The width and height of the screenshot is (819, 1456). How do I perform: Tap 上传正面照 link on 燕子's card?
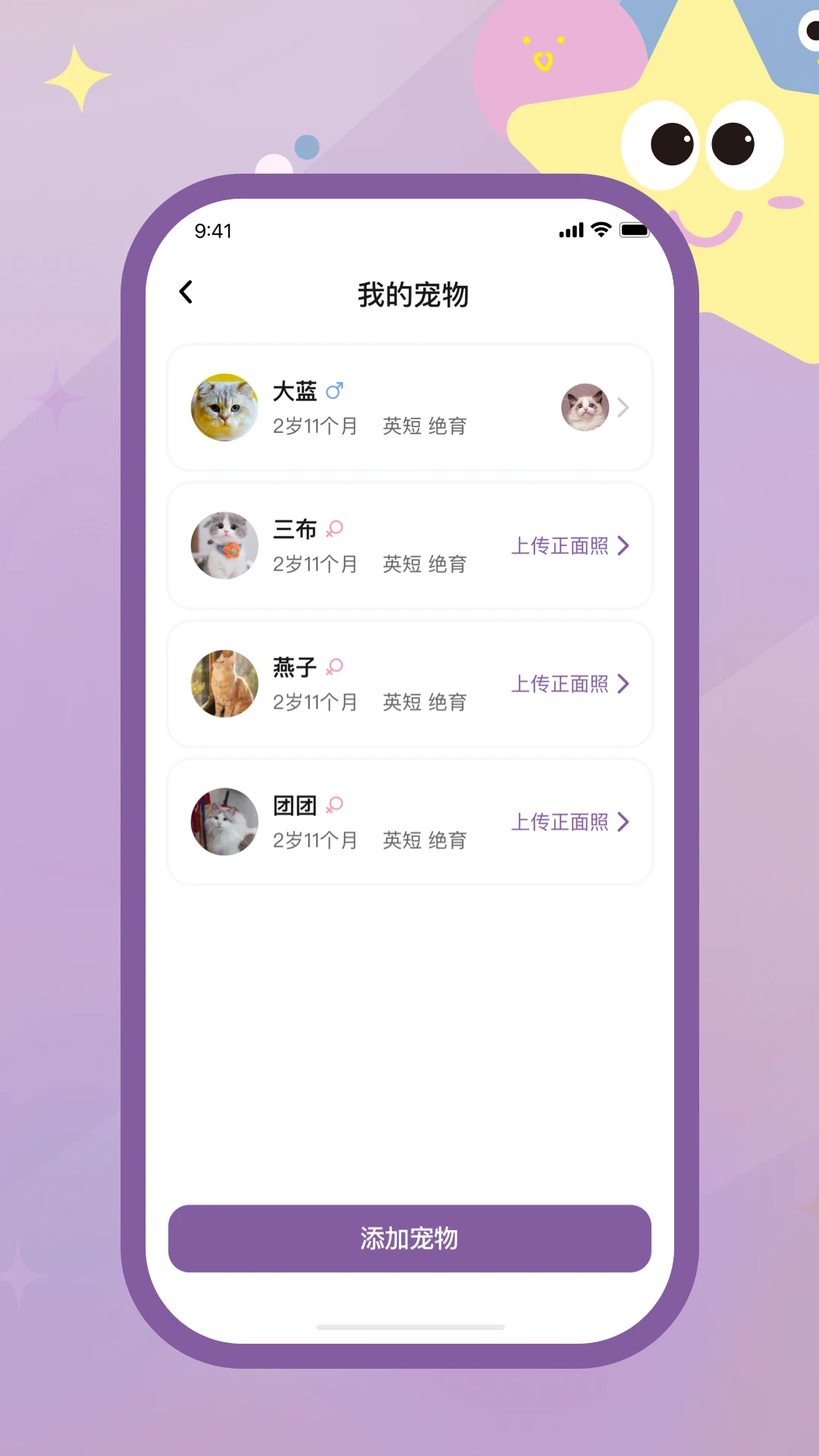[561, 684]
